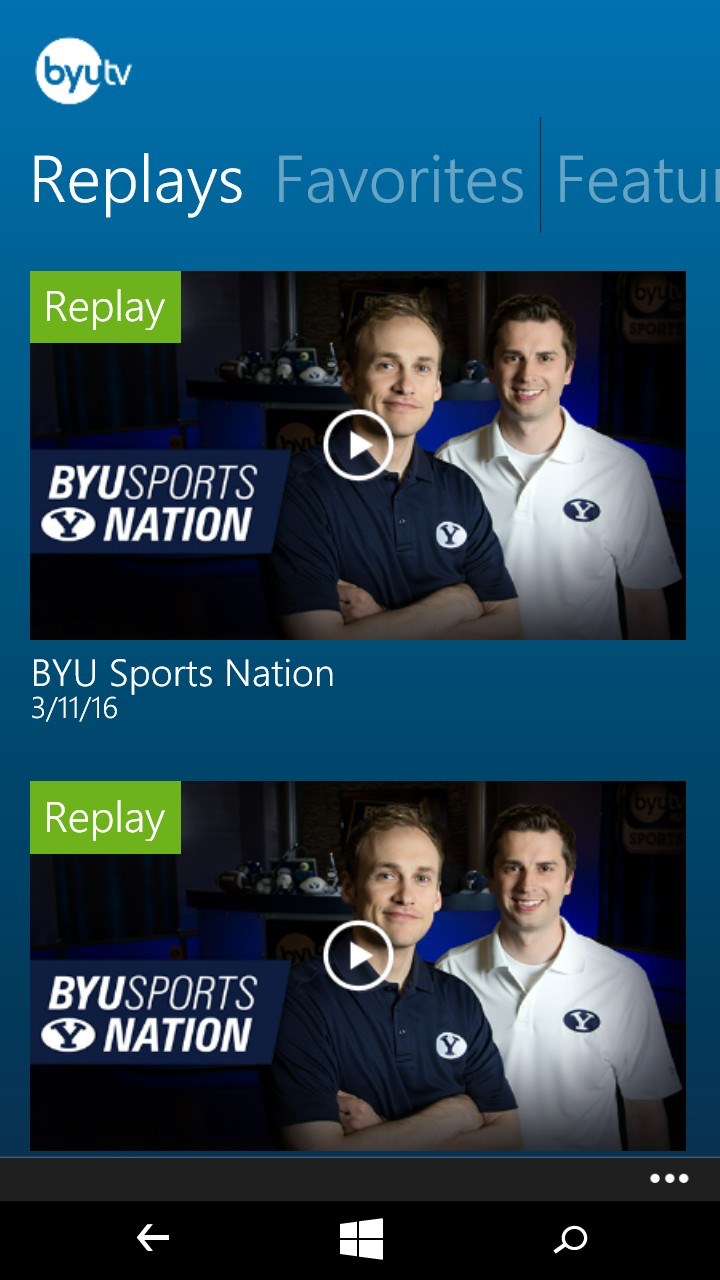The image size is (720, 1280).
Task: Click the Replay badge on the top video
Action: pos(104,307)
